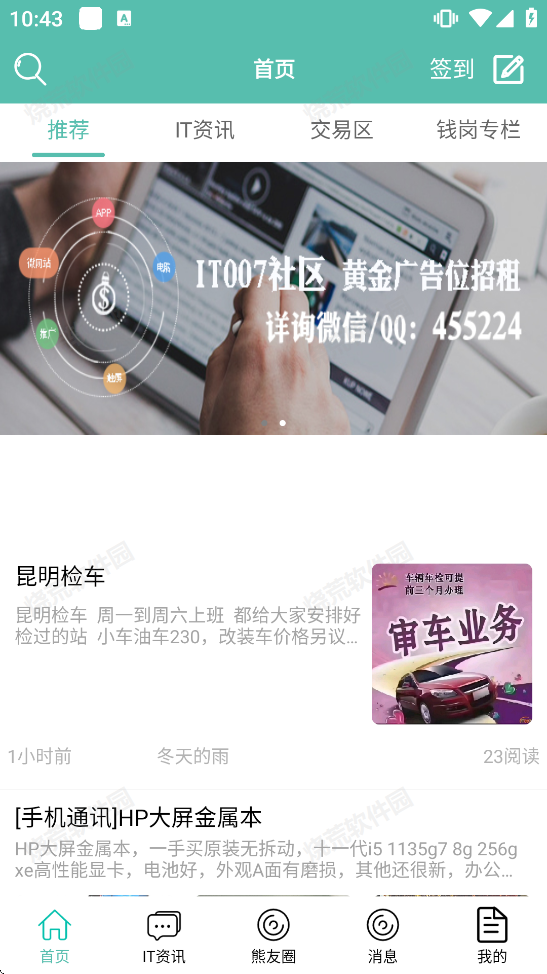Go to the 我的 profile tab
Screen dimensions: 547x974
tap(492, 936)
